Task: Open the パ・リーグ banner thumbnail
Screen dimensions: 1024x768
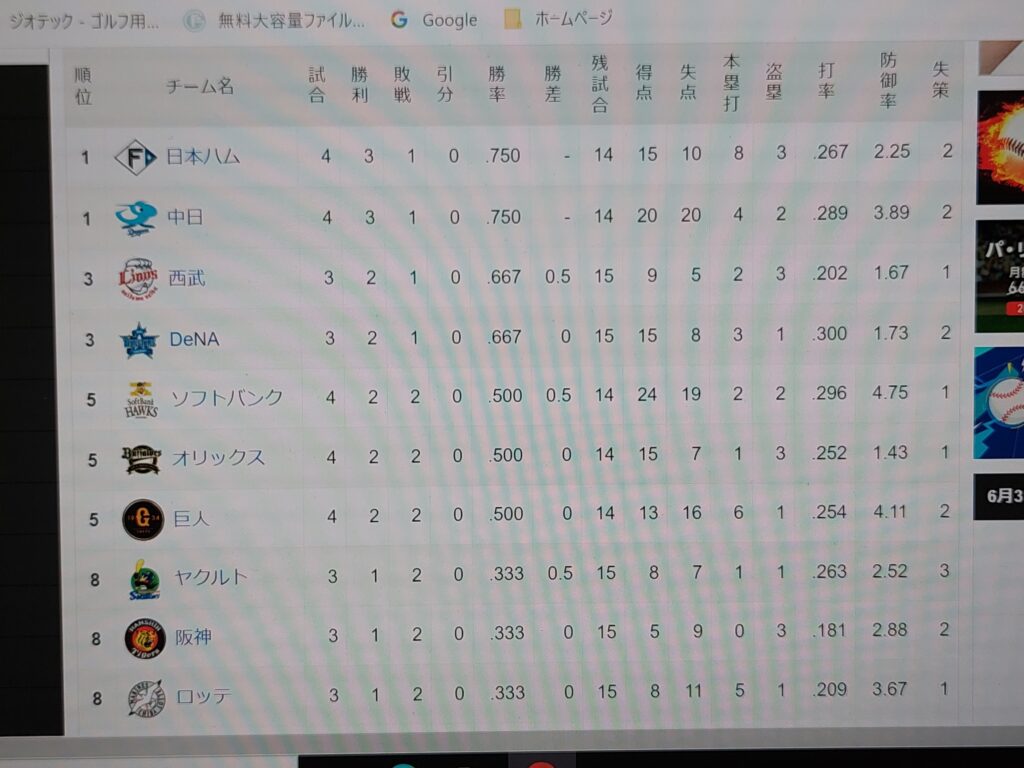Action: pos(1000,275)
